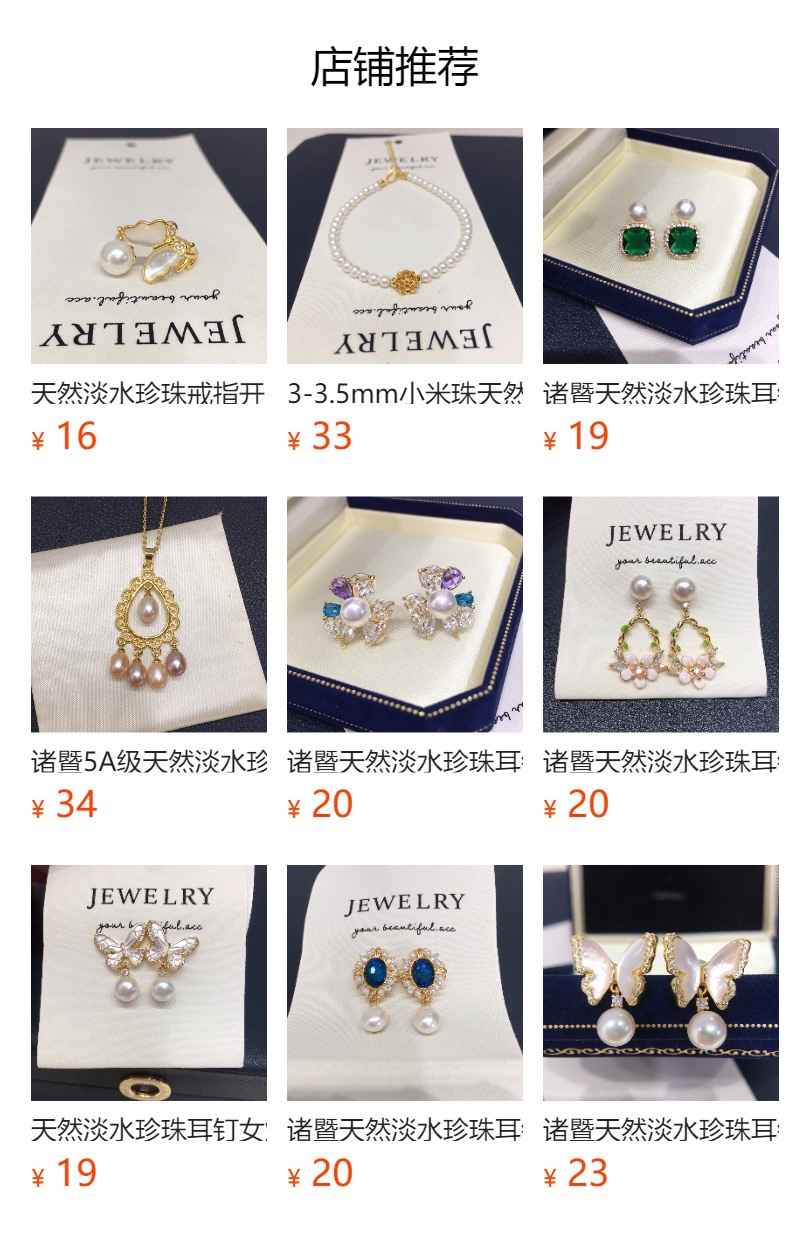Open the colorful crystal flower pearl earrings
Viewport: 790px width, 1234px height.
tap(404, 614)
